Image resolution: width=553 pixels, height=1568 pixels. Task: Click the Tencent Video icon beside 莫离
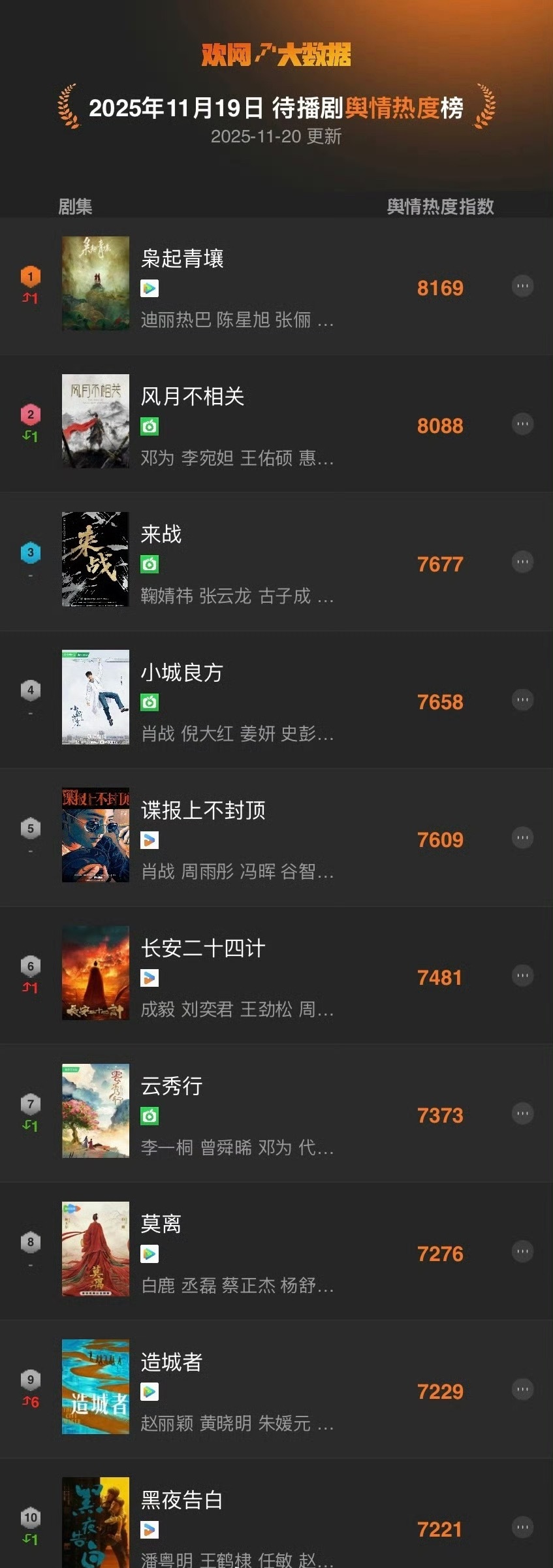(148, 1255)
